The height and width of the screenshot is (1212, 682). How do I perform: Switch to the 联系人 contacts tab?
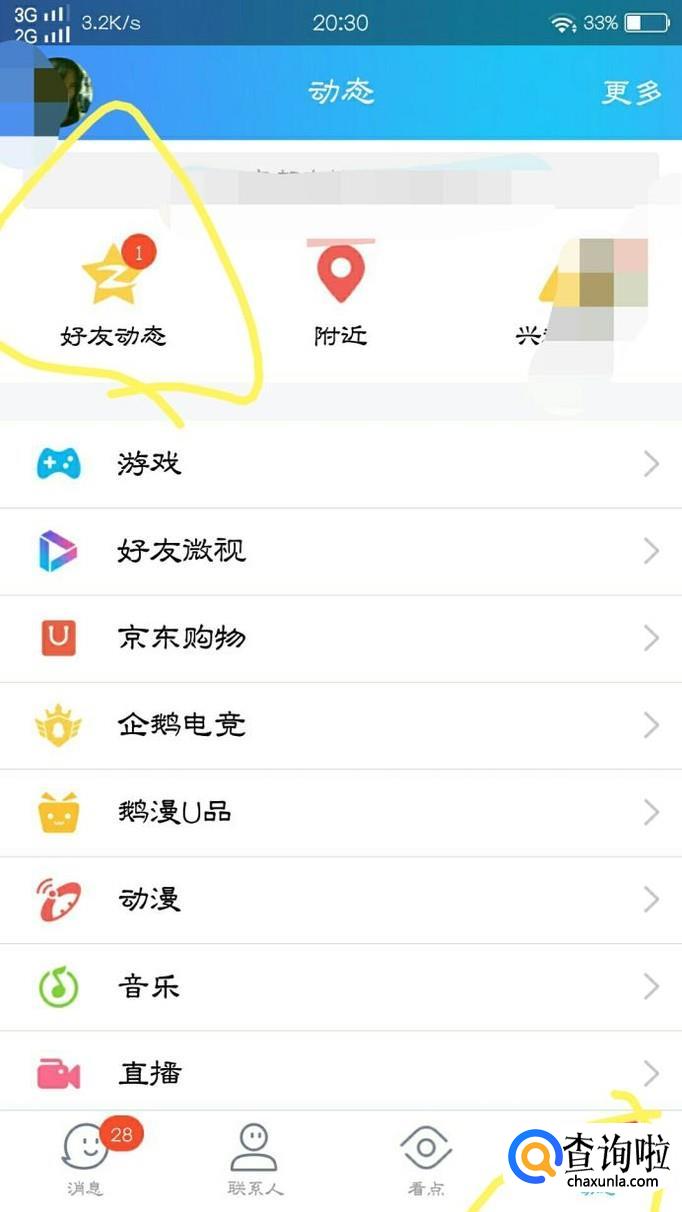pyautogui.click(x=254, y=1160)
